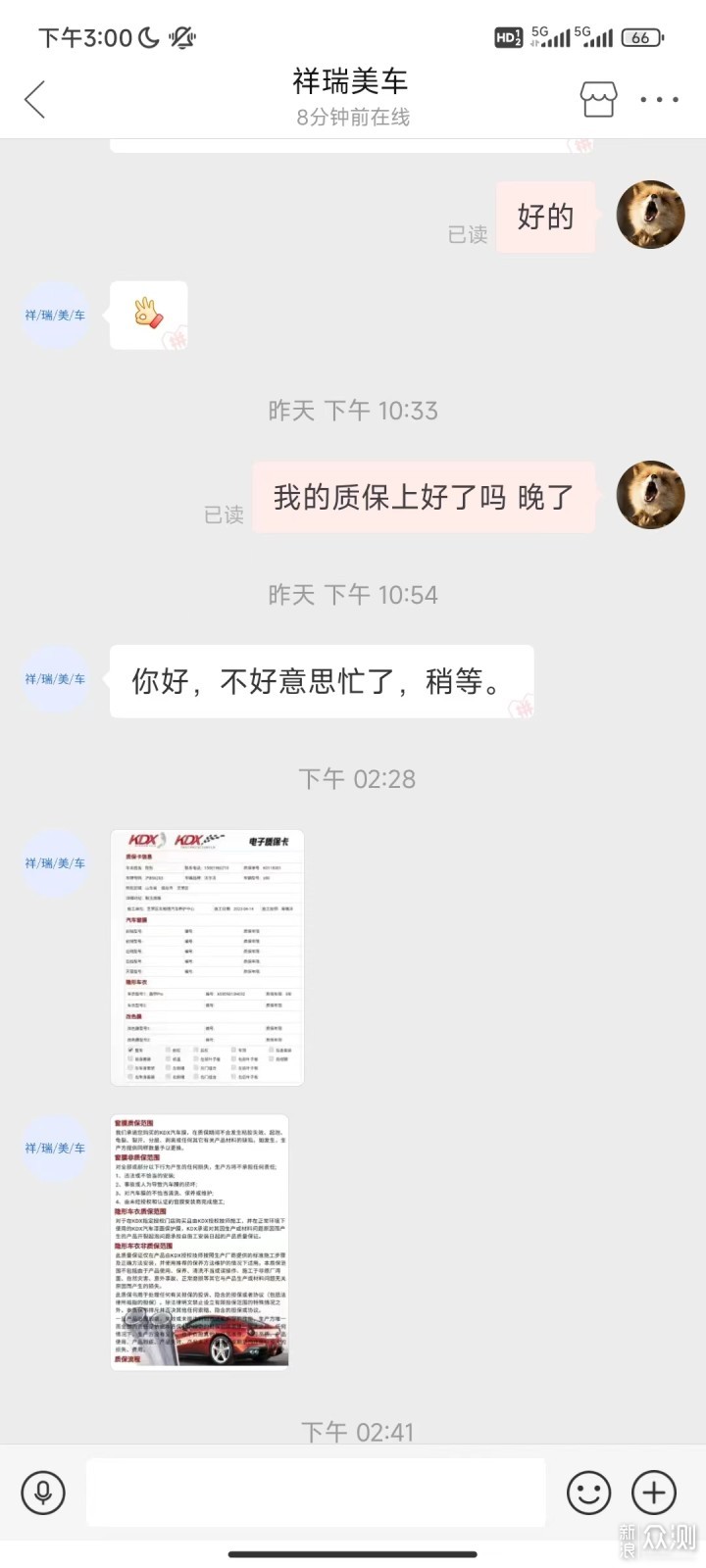Tap the 祥瑞美车 avatar beside 你好 message
Screen dimensions: 706x1568
tap(55, 679)
